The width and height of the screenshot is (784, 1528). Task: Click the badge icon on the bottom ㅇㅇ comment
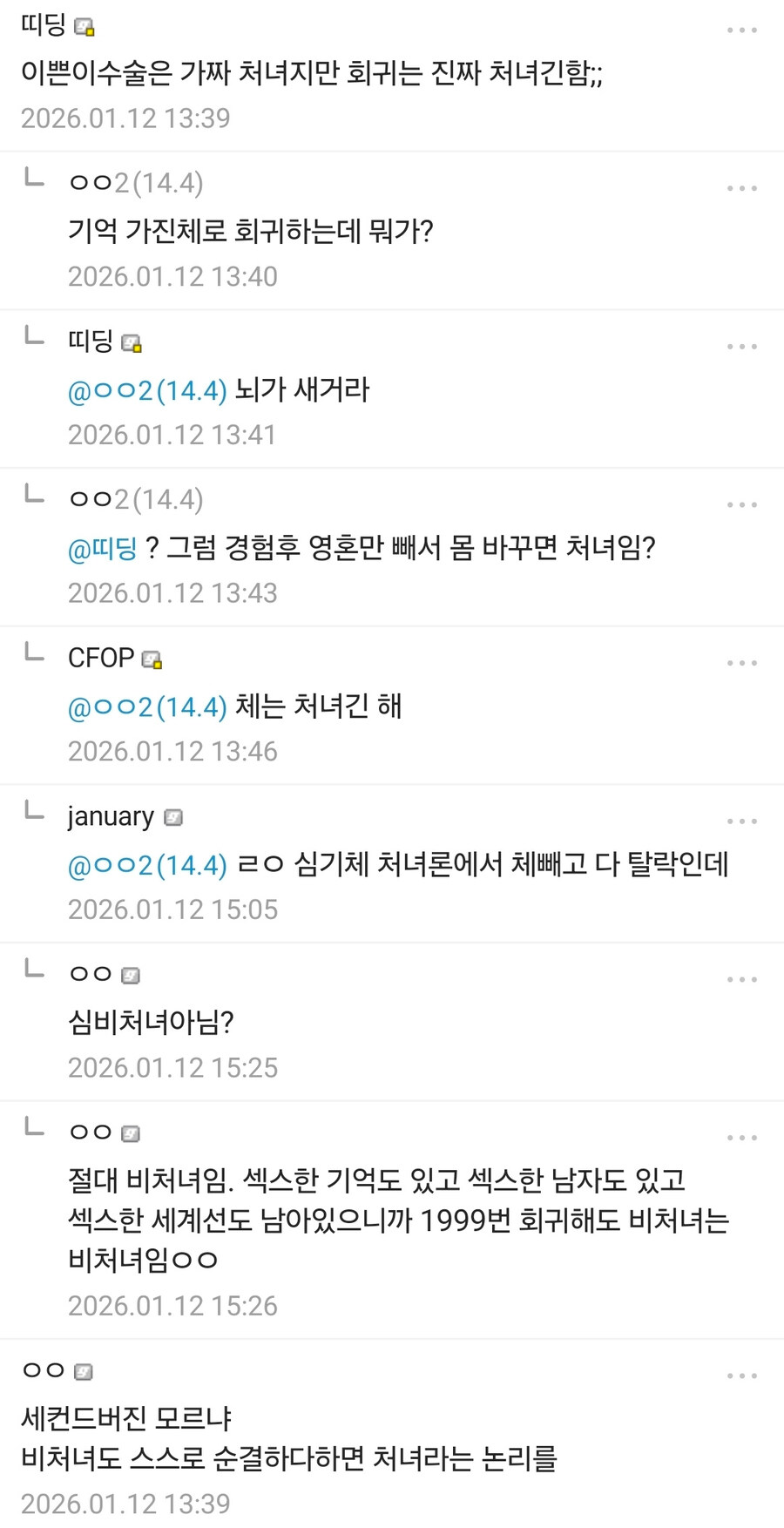(x=84, y=1370)
